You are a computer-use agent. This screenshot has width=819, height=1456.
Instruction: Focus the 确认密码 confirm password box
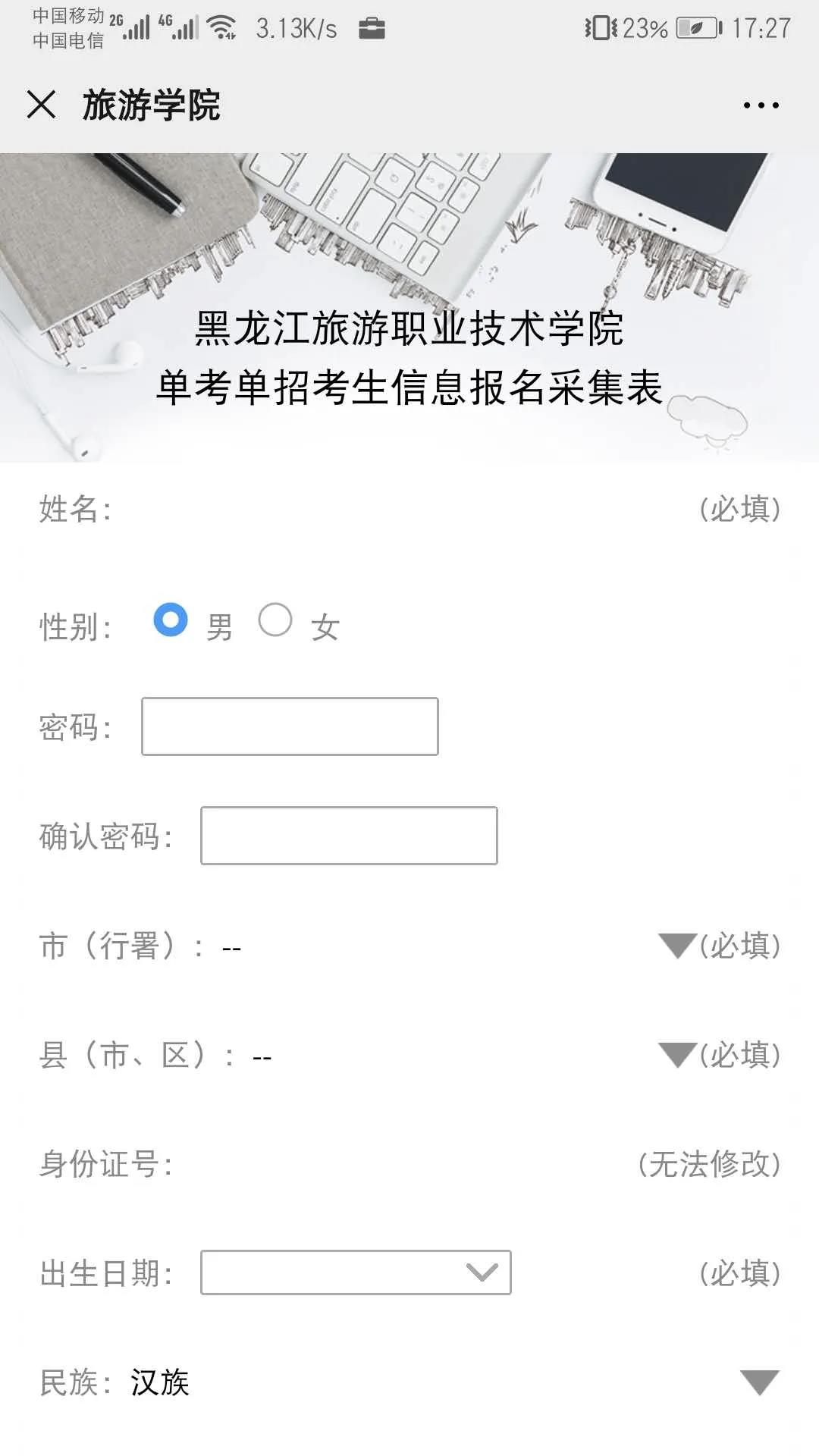(x=349, y=836)
